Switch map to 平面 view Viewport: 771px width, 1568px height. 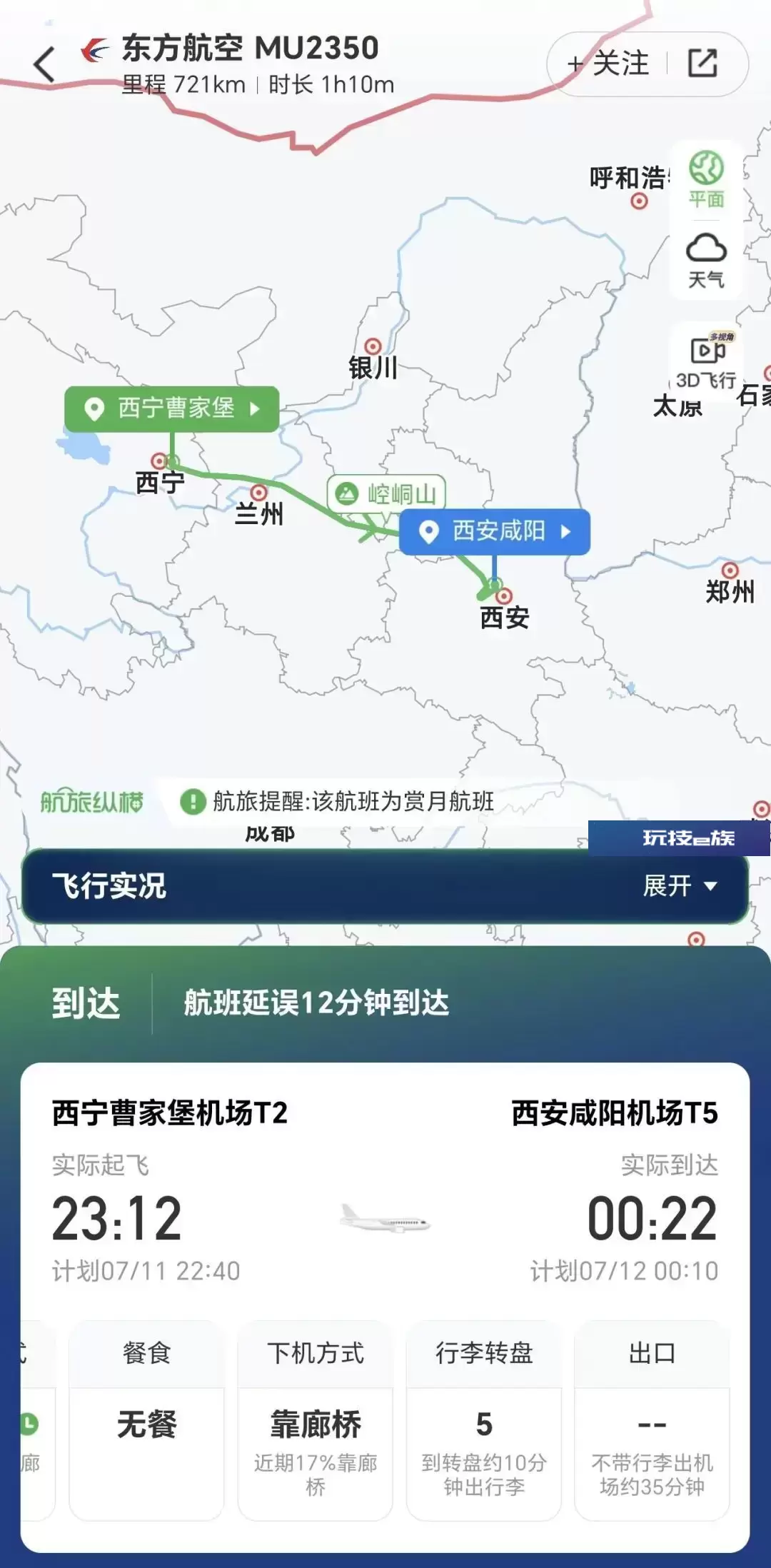tap(706, 179)
